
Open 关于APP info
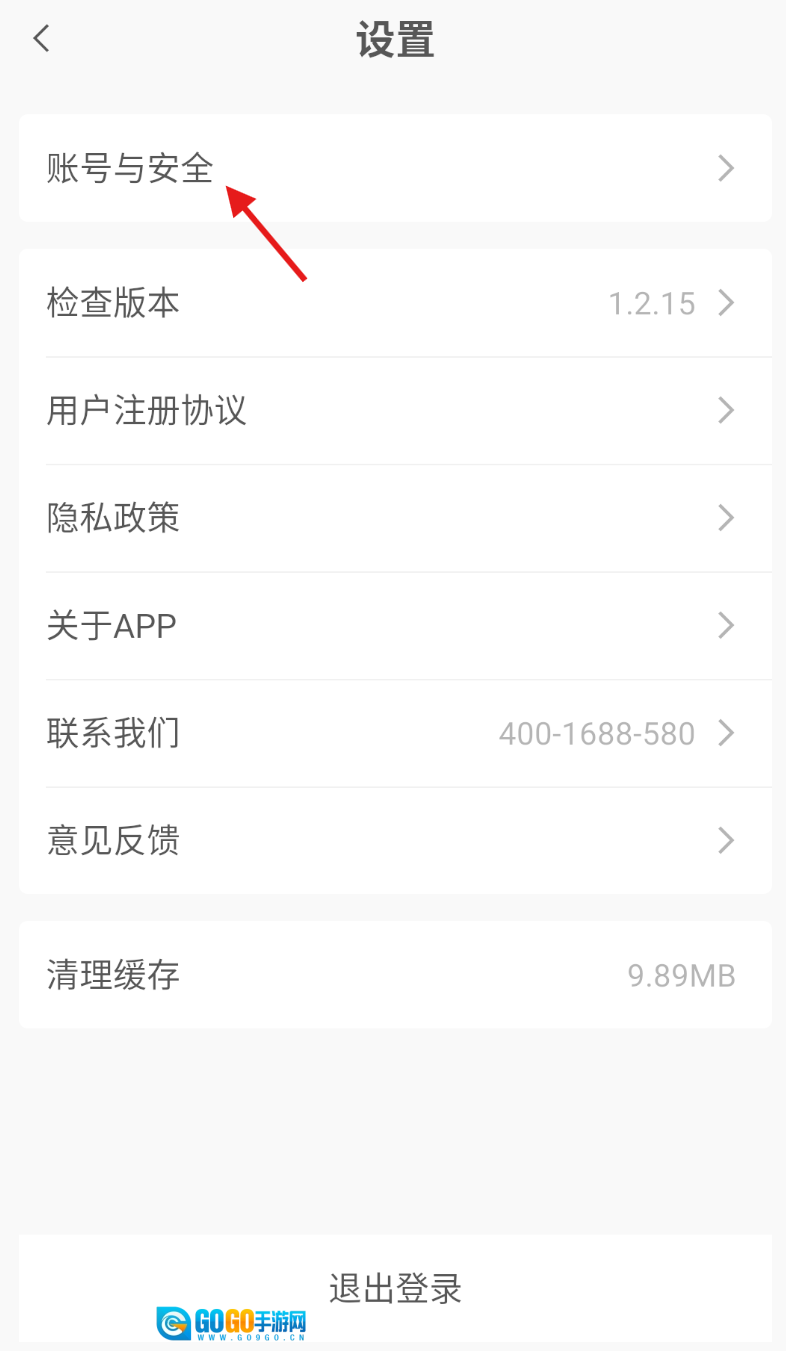click(394, 626)
